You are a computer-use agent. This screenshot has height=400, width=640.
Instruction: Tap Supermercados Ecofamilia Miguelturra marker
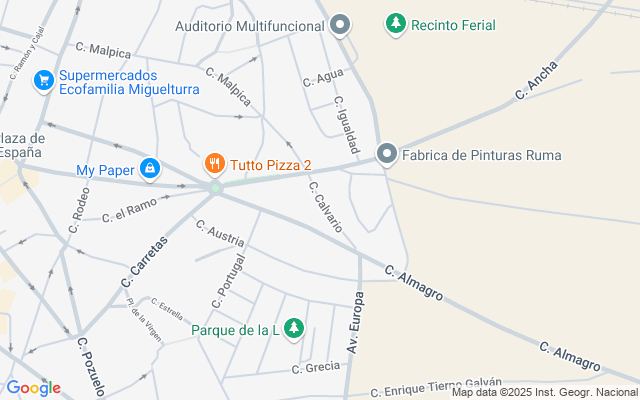coord(44,81)
